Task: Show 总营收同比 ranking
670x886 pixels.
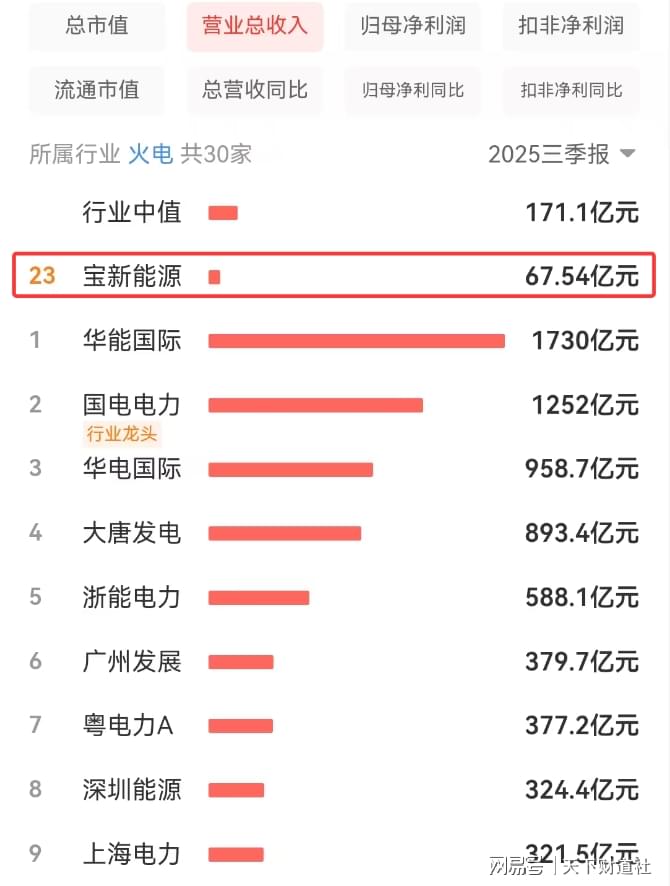Action: tap(255, 89)
